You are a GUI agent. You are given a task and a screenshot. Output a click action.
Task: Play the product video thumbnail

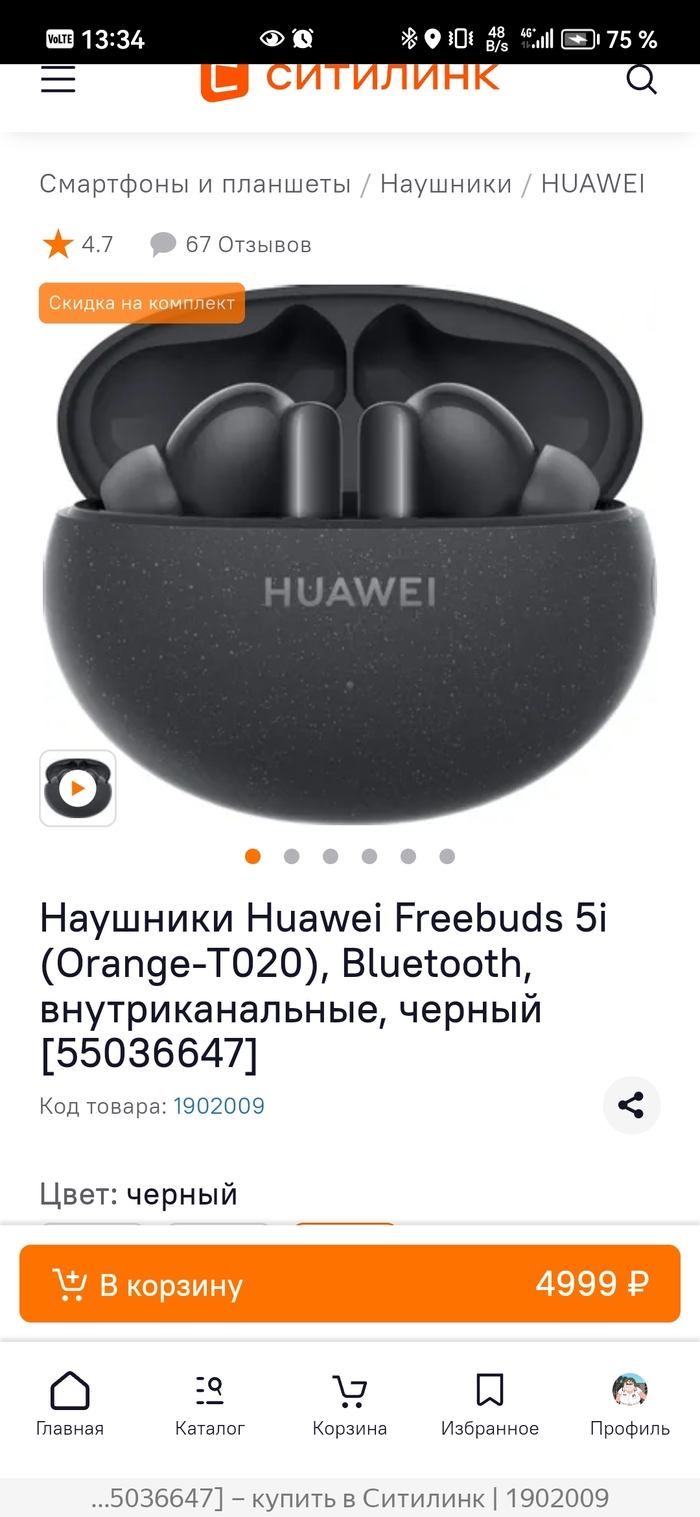[78, 789]
